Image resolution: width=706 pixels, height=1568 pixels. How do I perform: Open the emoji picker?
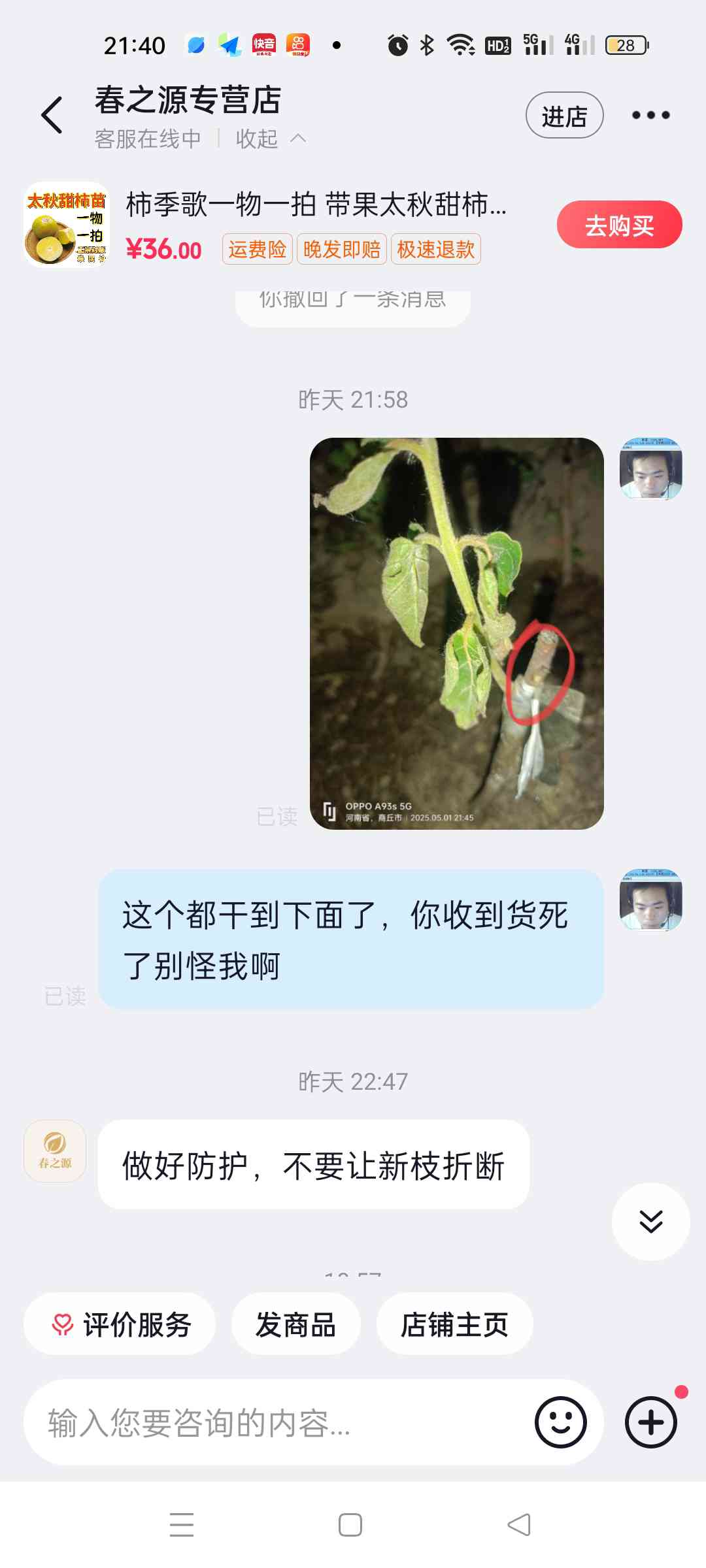[x=560, y=1422]
